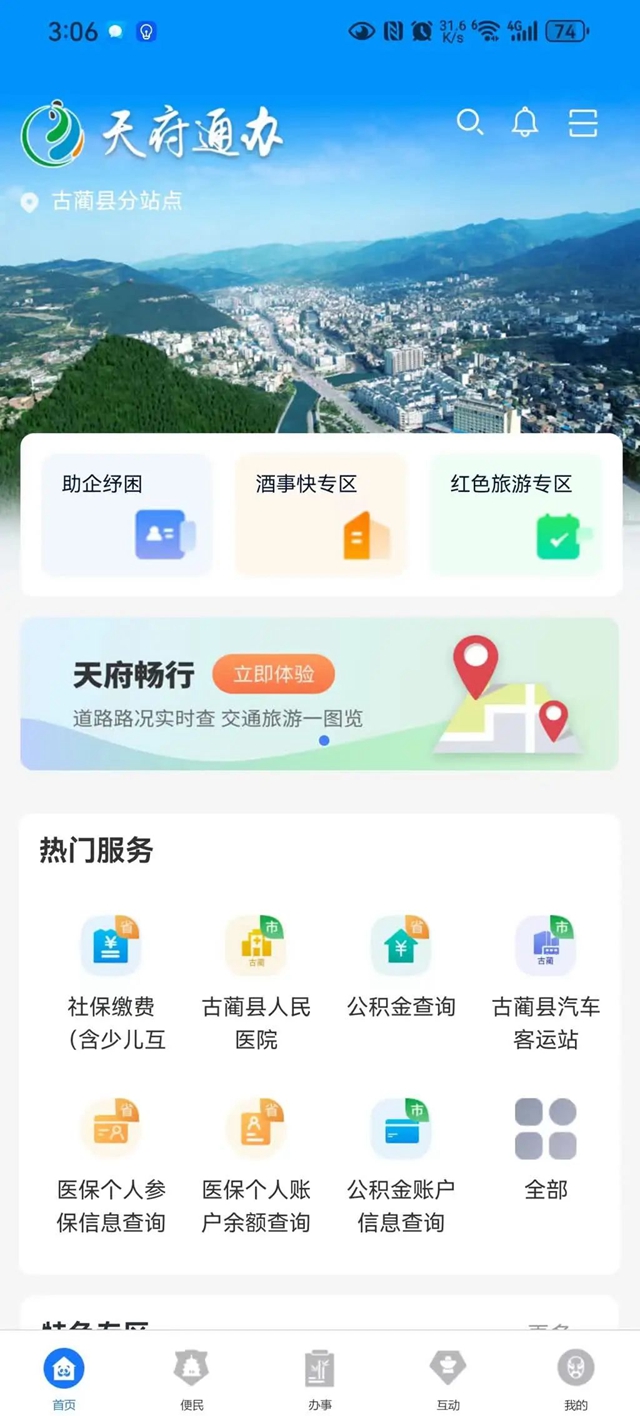View 全部 hot services
Viewport: 640px width, 1416px height.
pyautogui.click(x=546, y=1148)
